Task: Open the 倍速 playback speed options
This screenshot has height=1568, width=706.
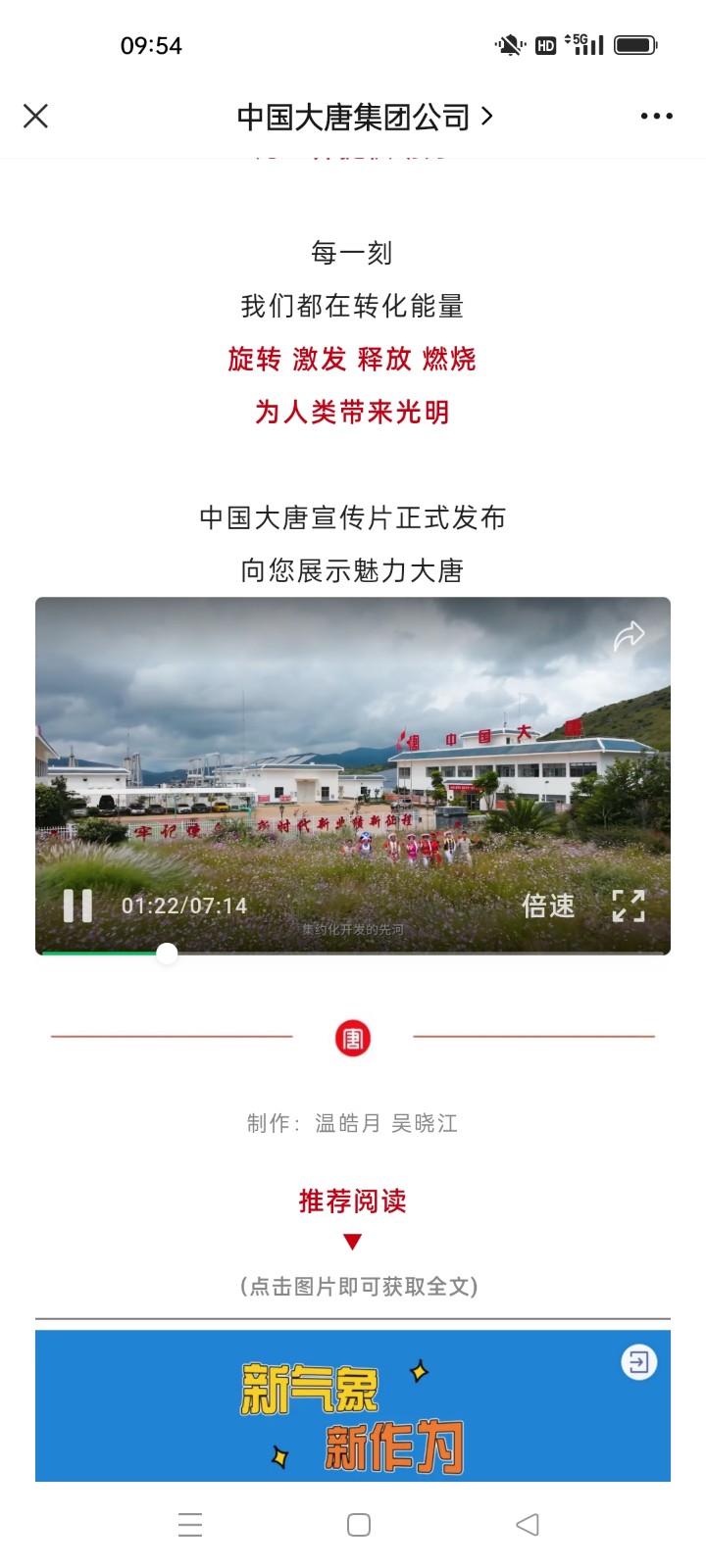Action: pyautogui.click(x=548, y=906)
